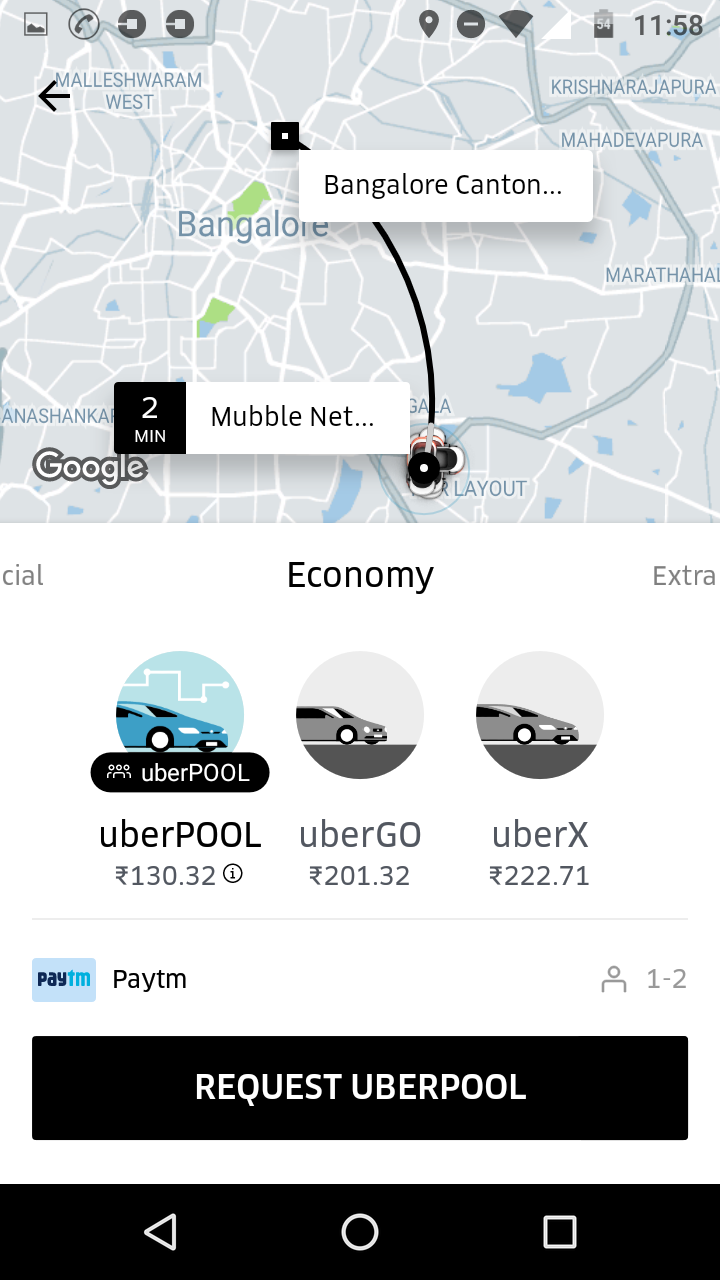Go back using the arrow icon
720x1280 pixels.
tap(54, 96)
